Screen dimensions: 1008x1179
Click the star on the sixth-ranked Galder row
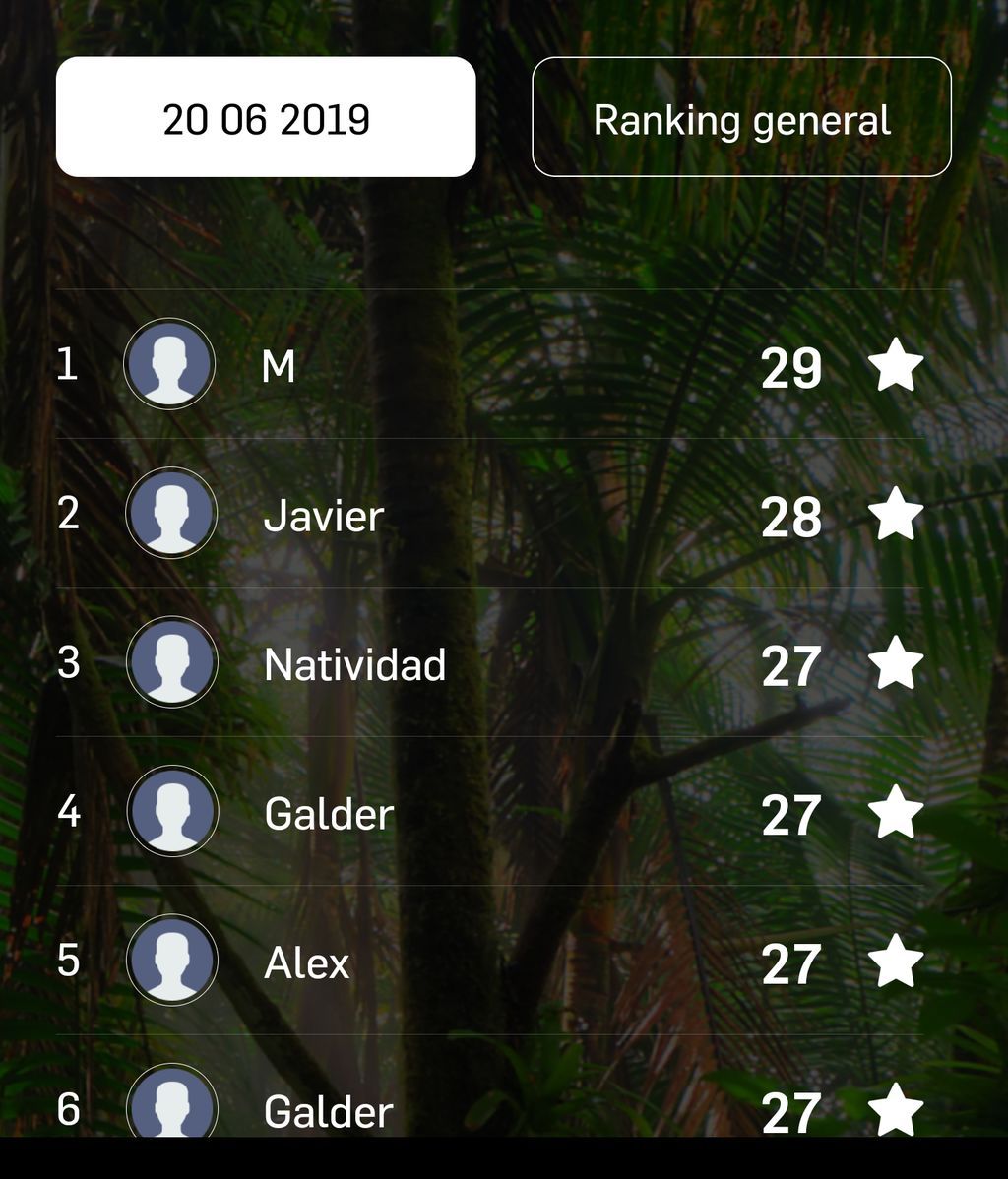[897, 1109]
